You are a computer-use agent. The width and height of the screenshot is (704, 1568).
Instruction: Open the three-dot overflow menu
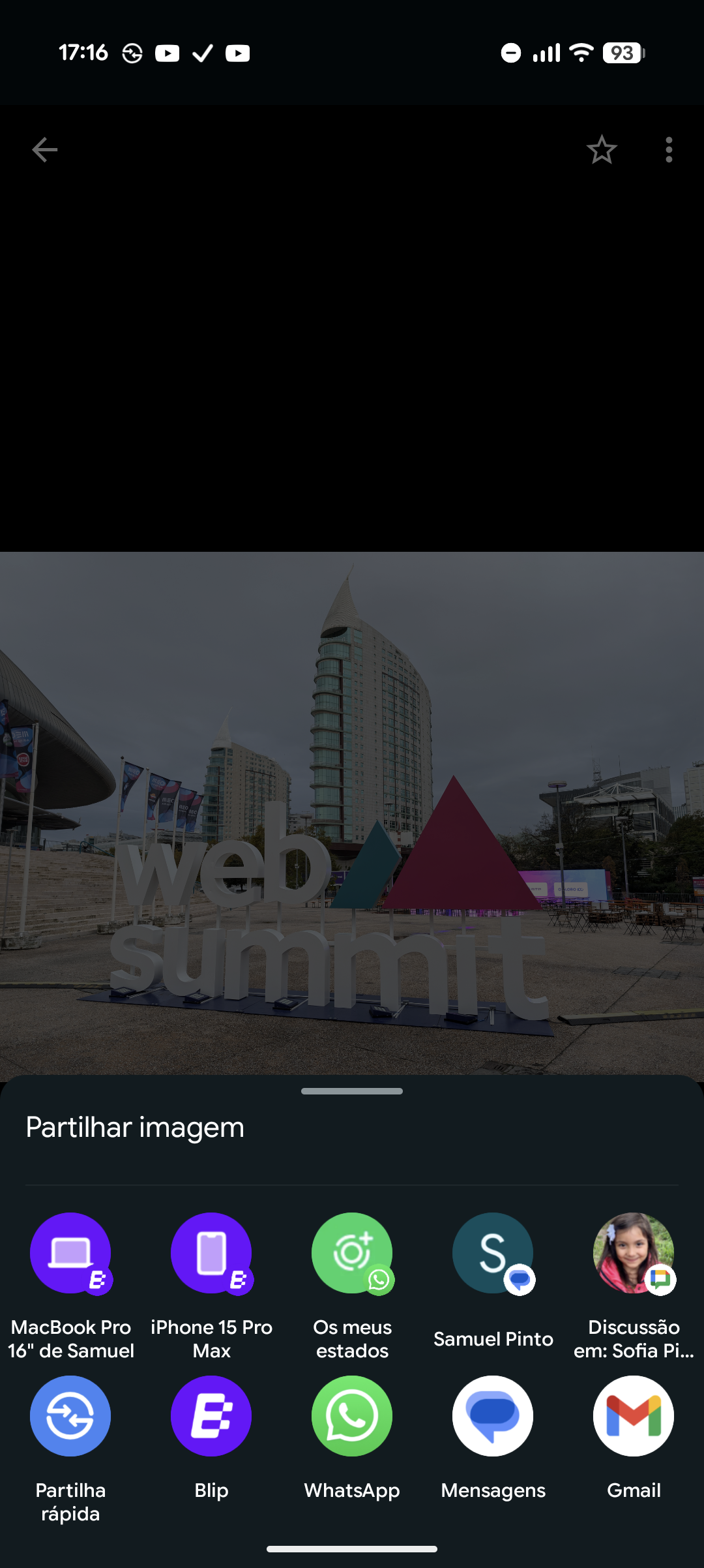point(669,150)
